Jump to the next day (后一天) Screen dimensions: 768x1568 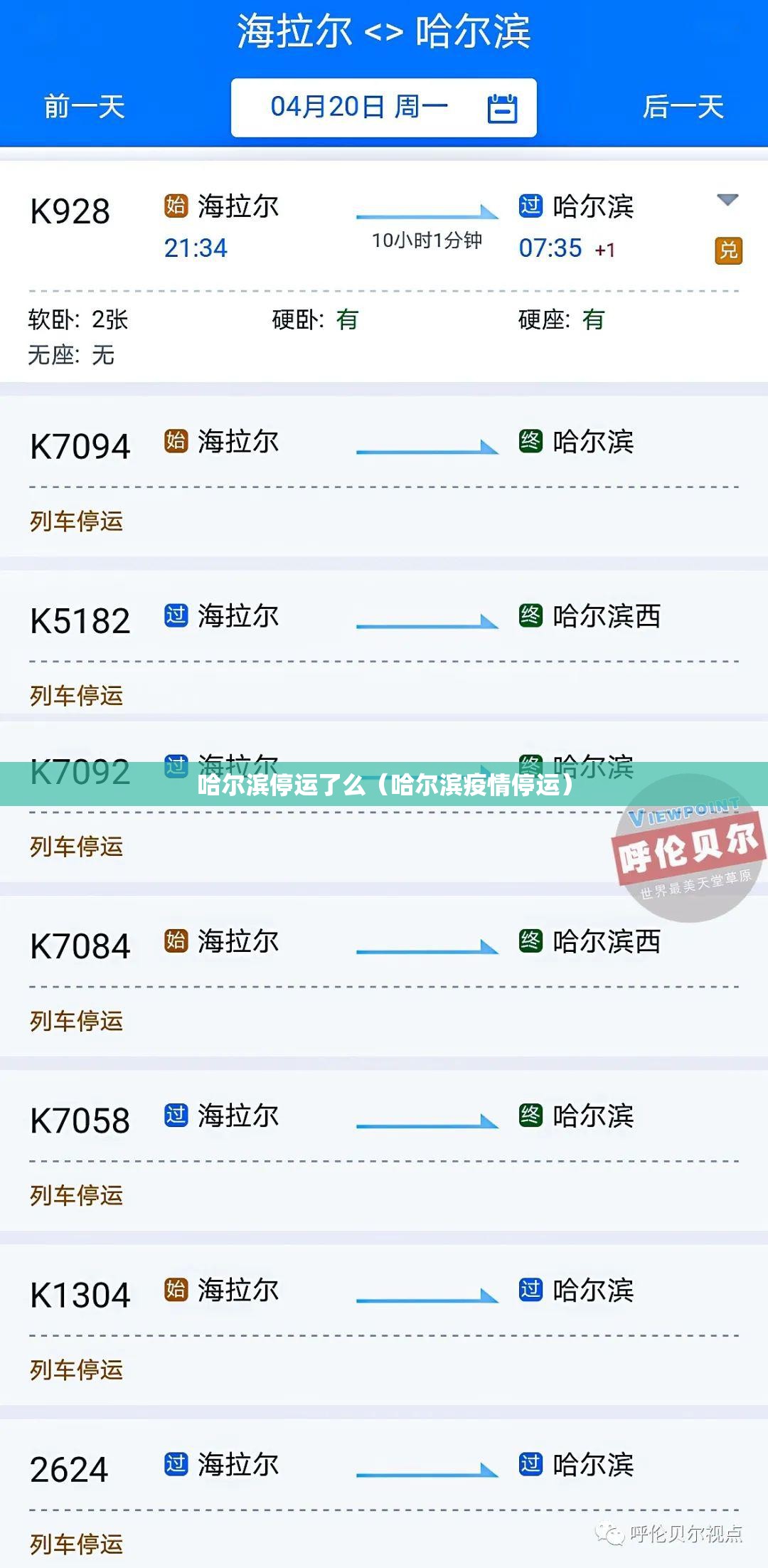(683, 107)
